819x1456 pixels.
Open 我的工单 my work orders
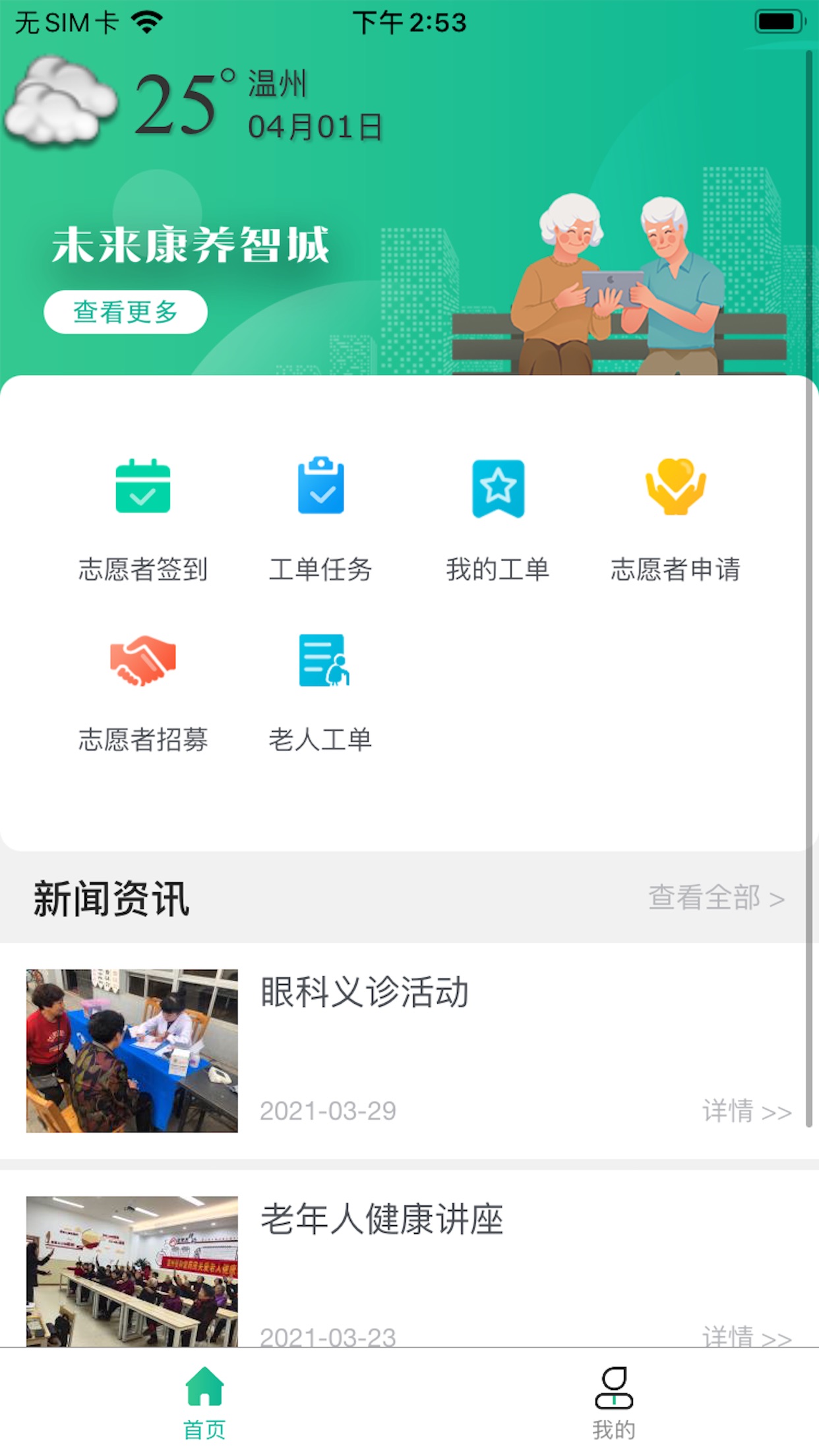pos(498,517)
